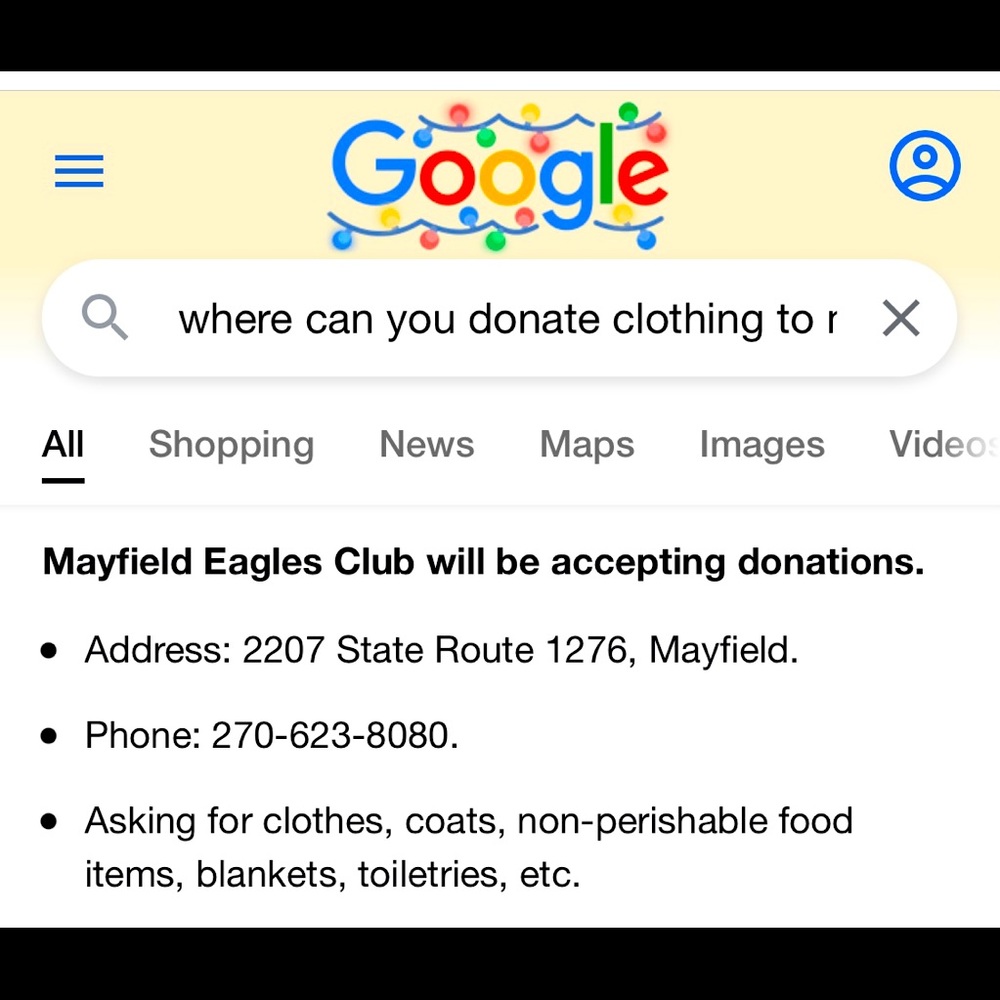
Task: Switch to the News tab
Action: click(x=427, y=445)
